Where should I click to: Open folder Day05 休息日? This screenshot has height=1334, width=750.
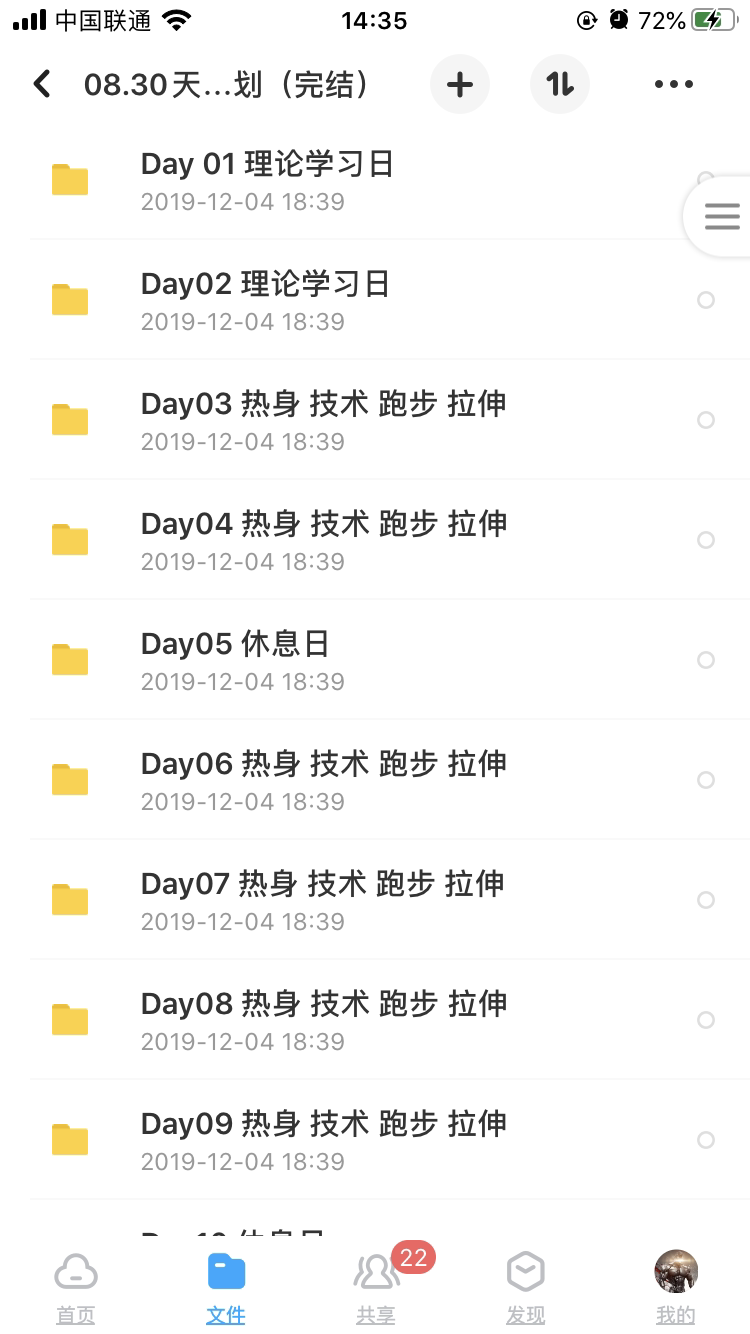pos(235,658)
